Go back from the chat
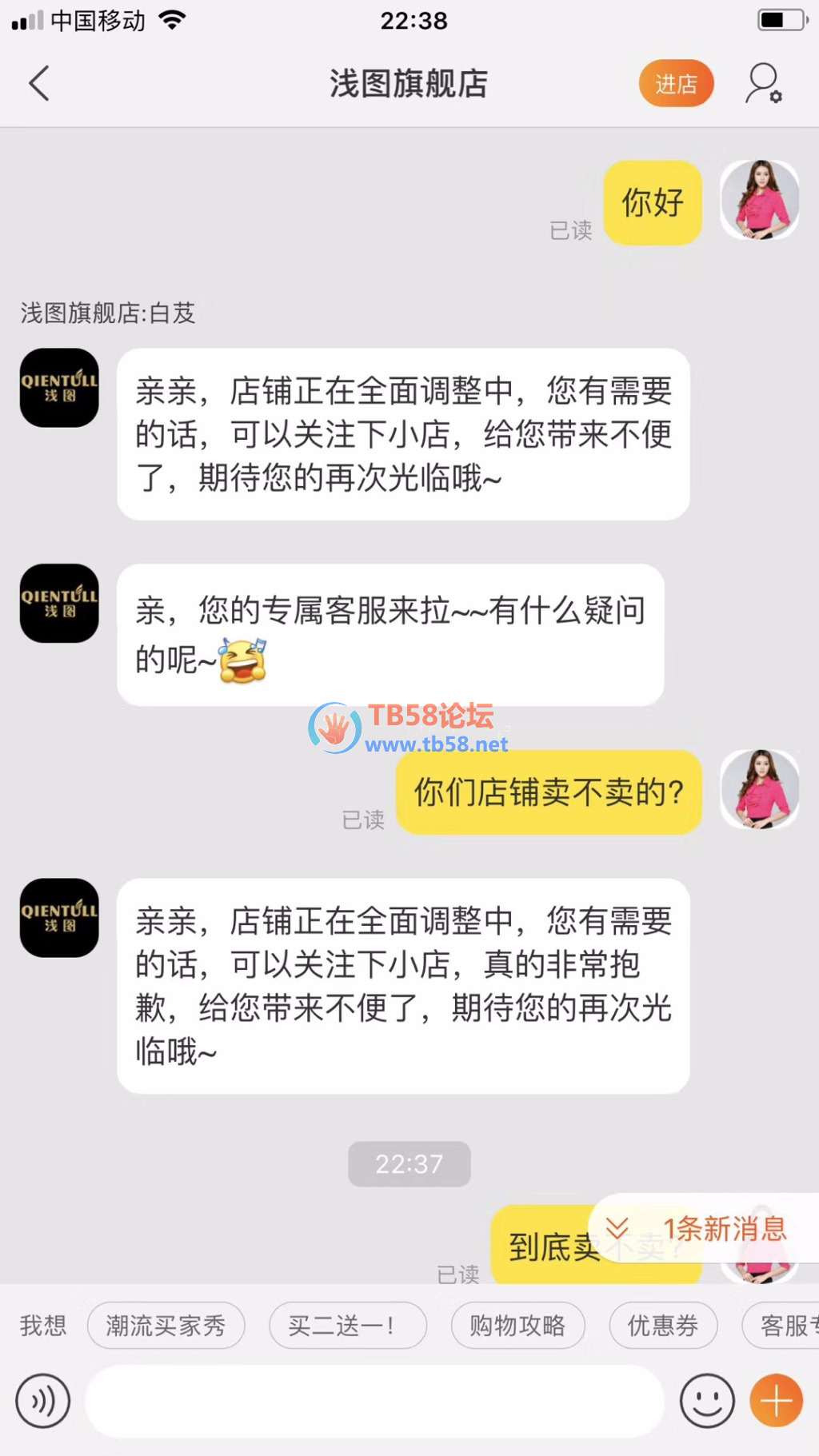This screenshot has width=819, height=1456. 39,83
